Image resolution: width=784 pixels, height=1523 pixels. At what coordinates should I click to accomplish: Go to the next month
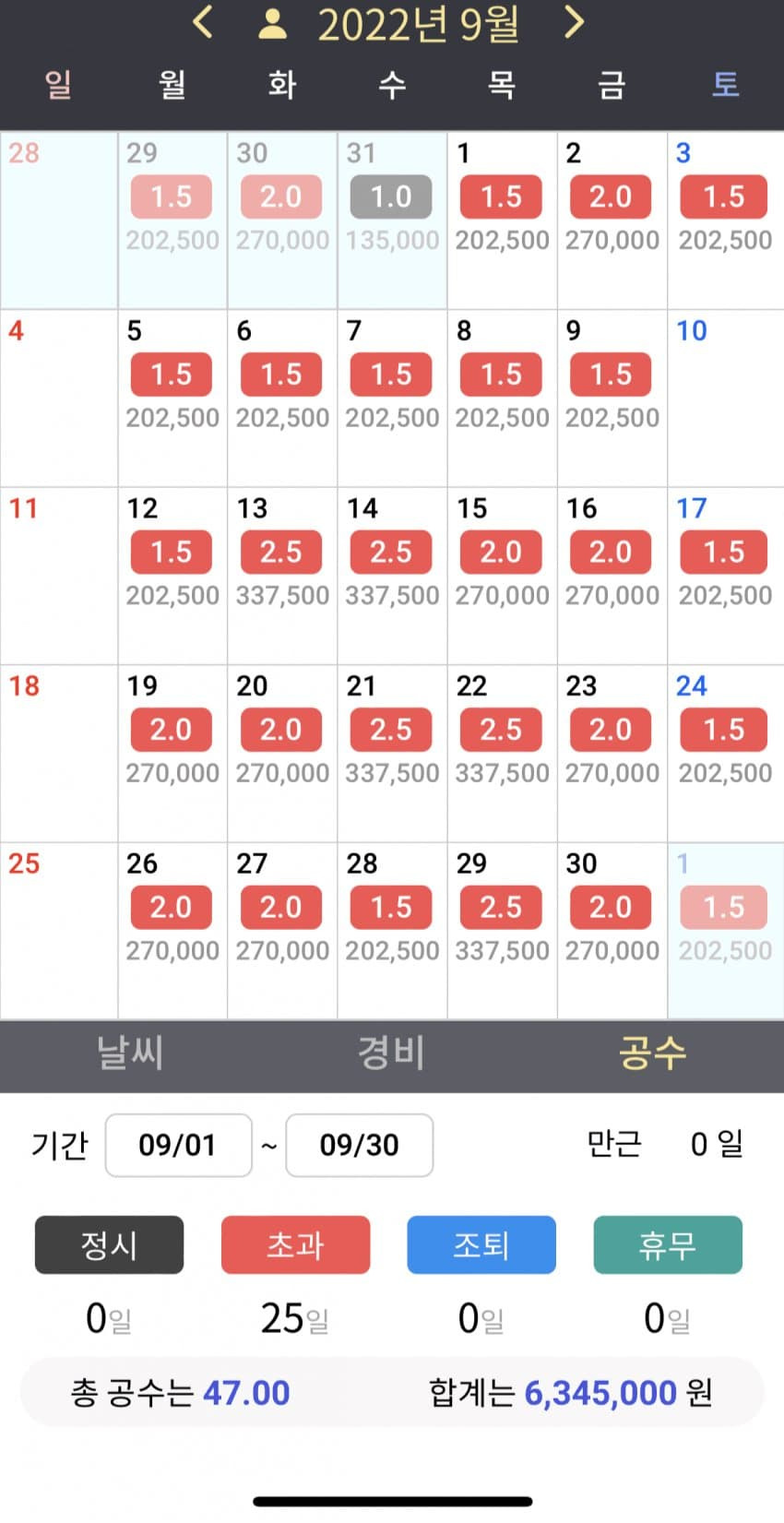574,23
